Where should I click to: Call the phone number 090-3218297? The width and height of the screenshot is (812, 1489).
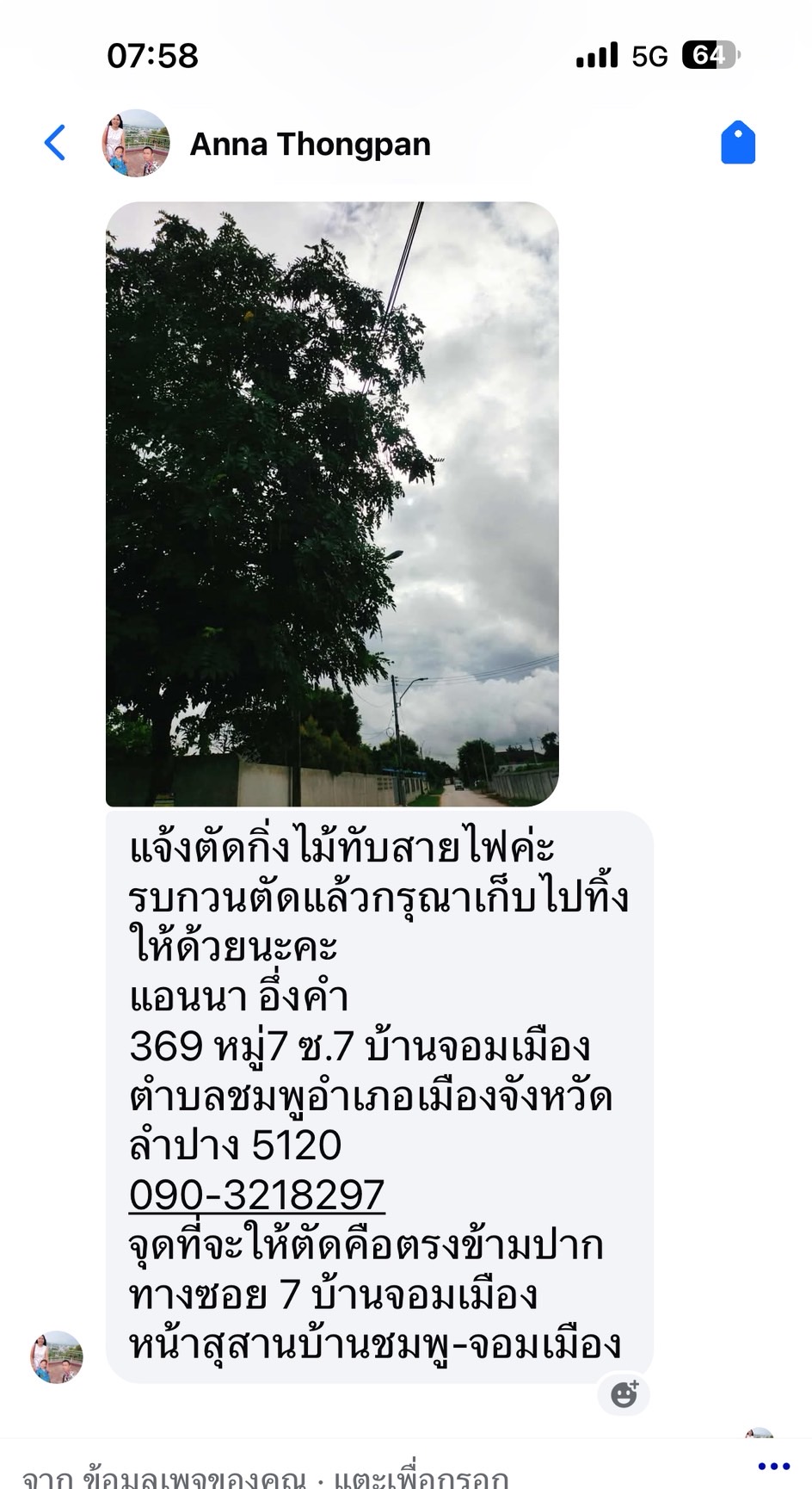(x=256, y=1195)
